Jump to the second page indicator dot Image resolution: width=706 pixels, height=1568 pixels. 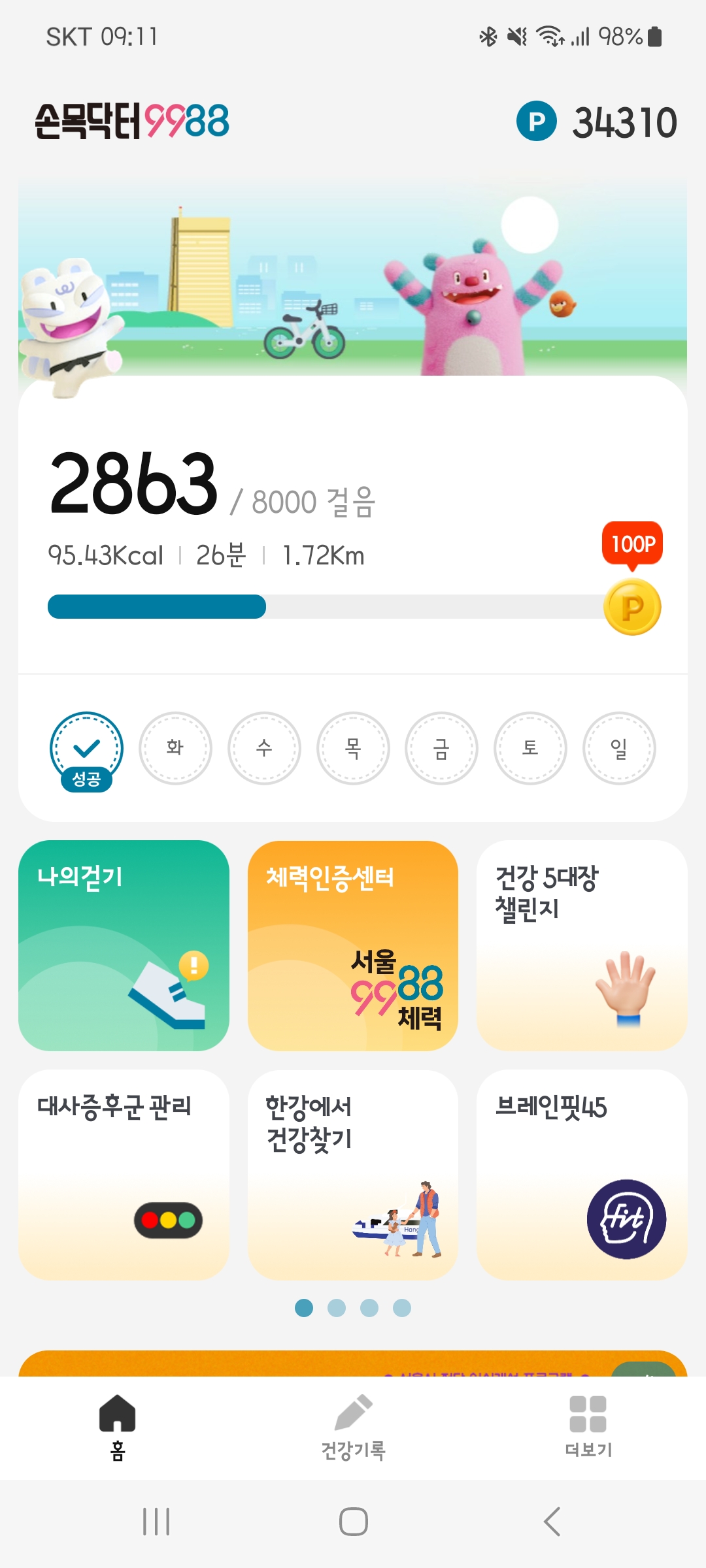pos(337,1308)
